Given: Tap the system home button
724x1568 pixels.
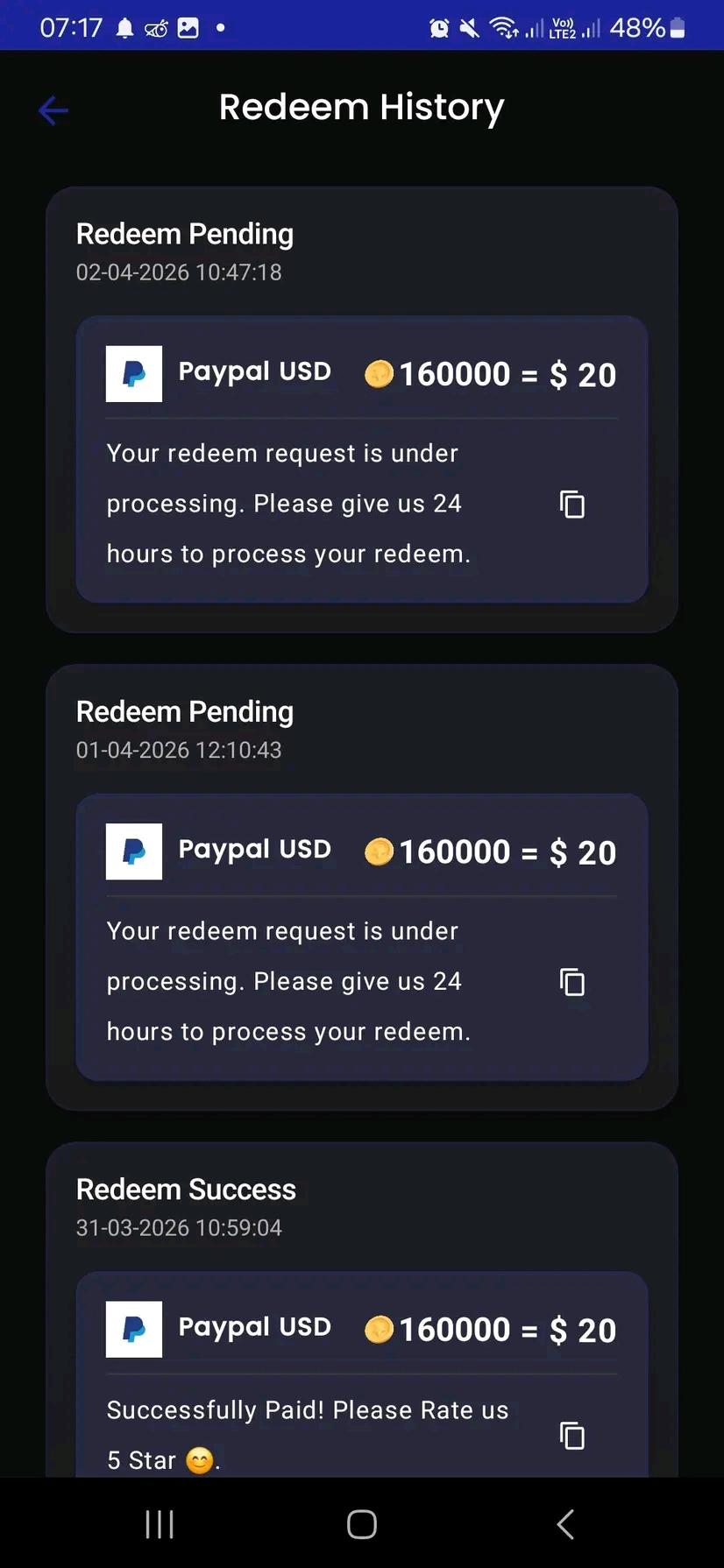Looking at the screenshot, I should coord(362,1524).
